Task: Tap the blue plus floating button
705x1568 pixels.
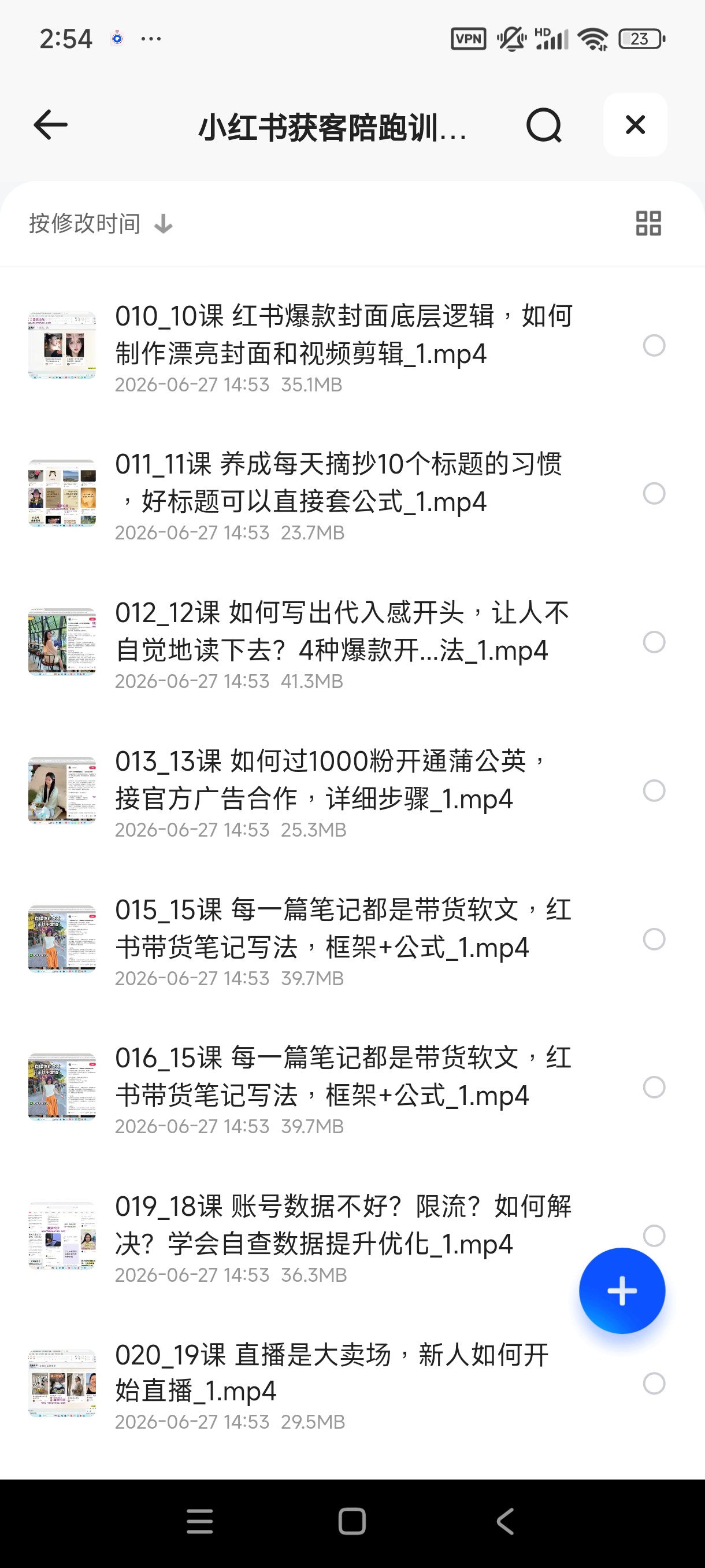Action: 622,1290
